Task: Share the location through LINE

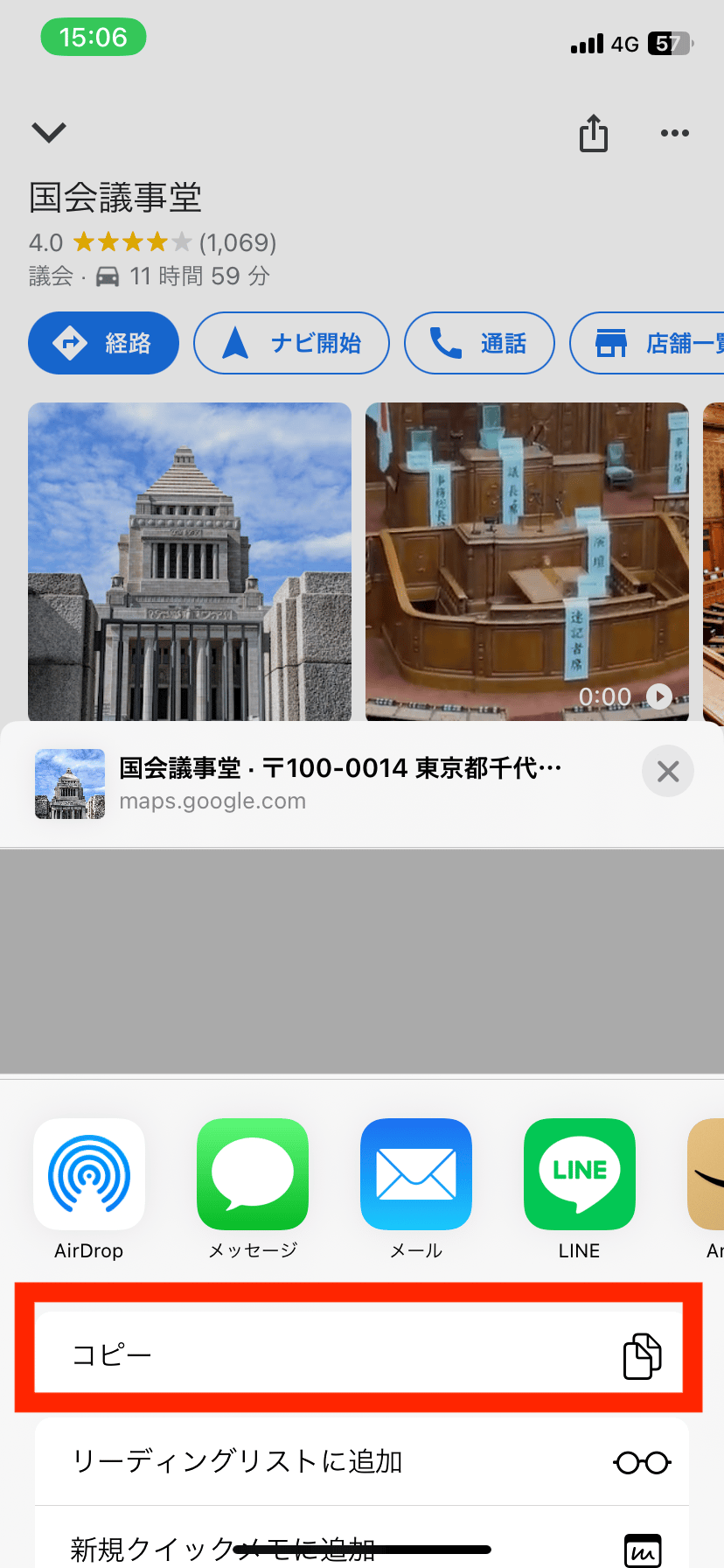Action: (x=579, y=1174)
